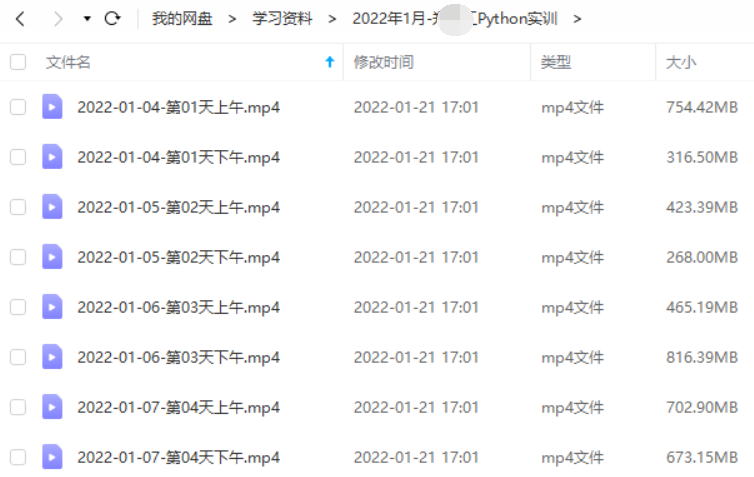The height and width of the screenshot is (477, 754).
Task: Sort by 大小 column
Action: click(681, 62)
